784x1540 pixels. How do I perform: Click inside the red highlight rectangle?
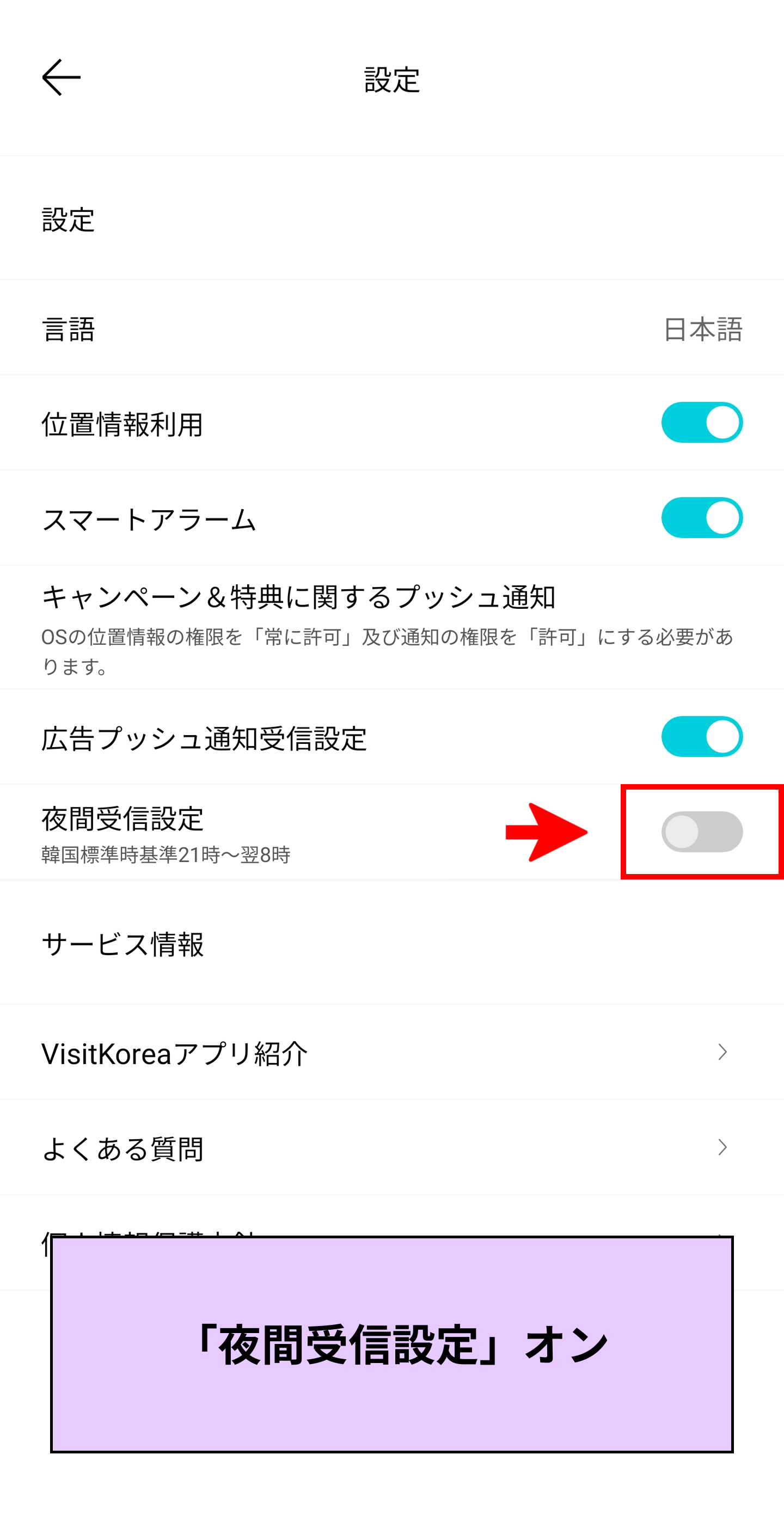[x=702, y=831]
